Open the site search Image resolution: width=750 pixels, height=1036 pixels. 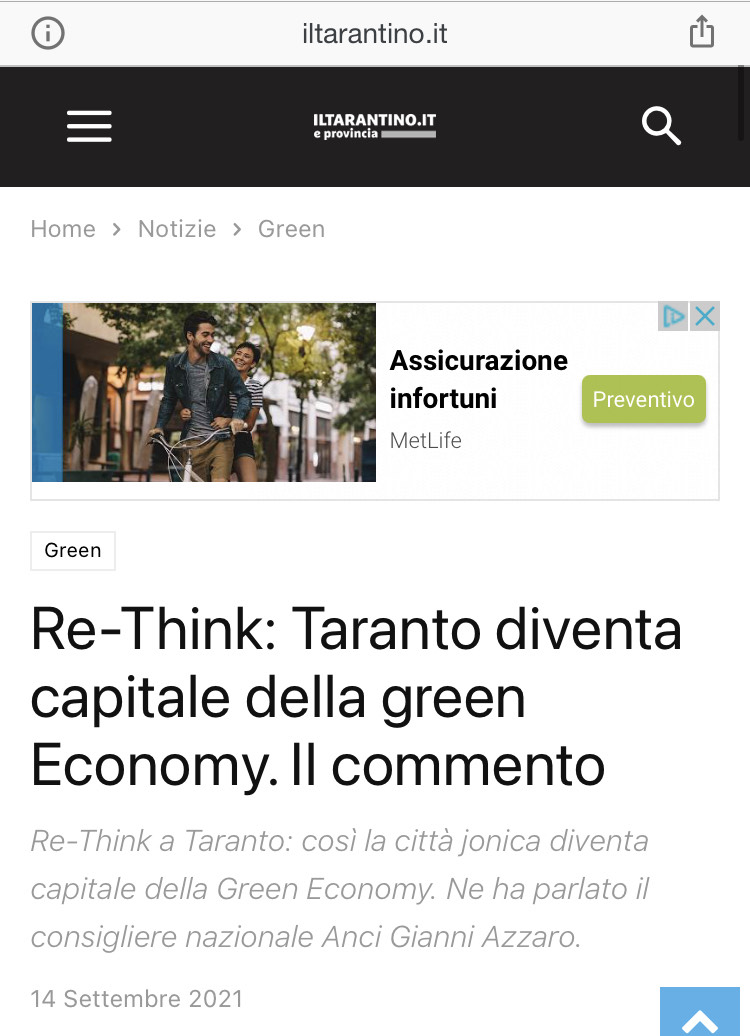pos(660,126)
